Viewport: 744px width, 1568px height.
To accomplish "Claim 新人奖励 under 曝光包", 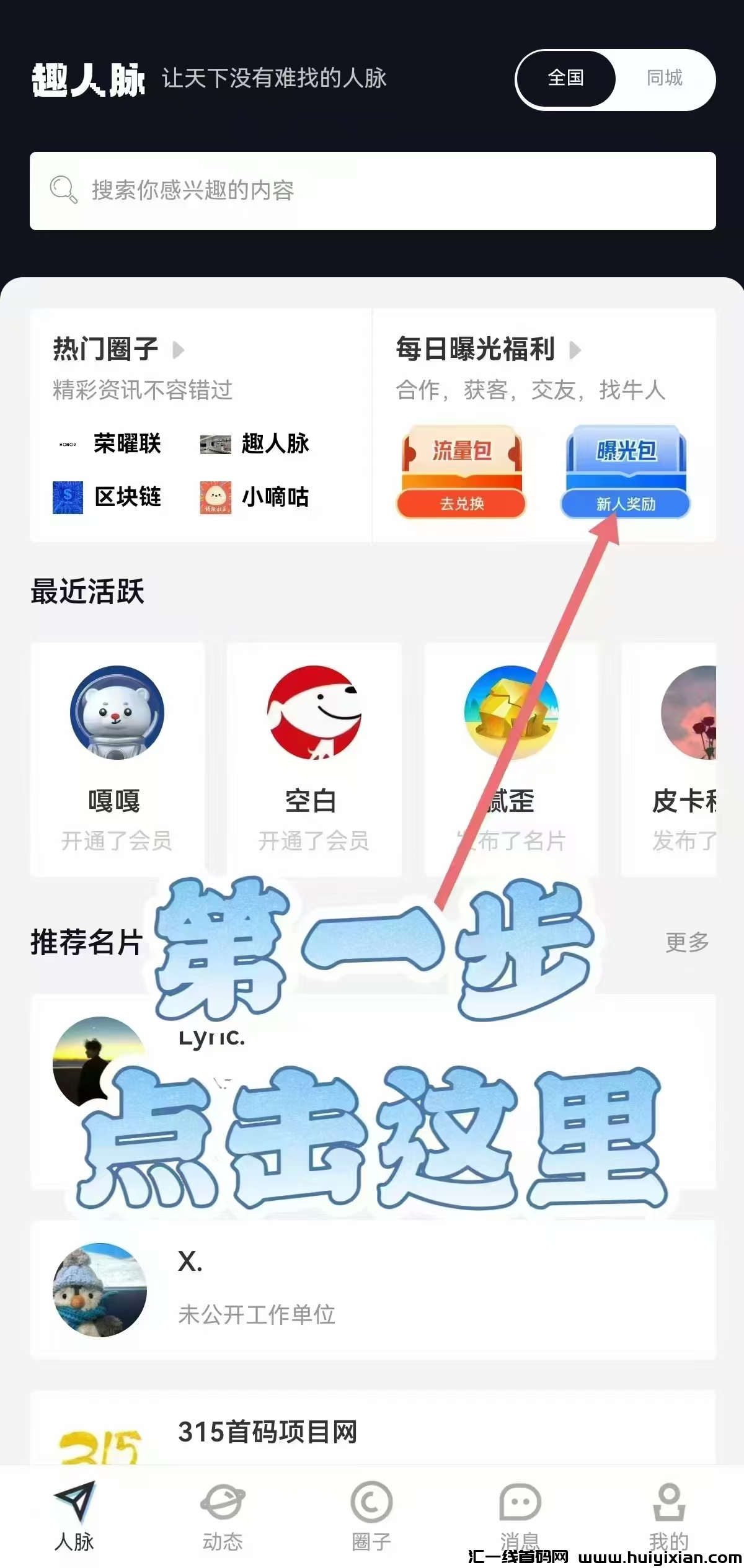I will [625, 503].
